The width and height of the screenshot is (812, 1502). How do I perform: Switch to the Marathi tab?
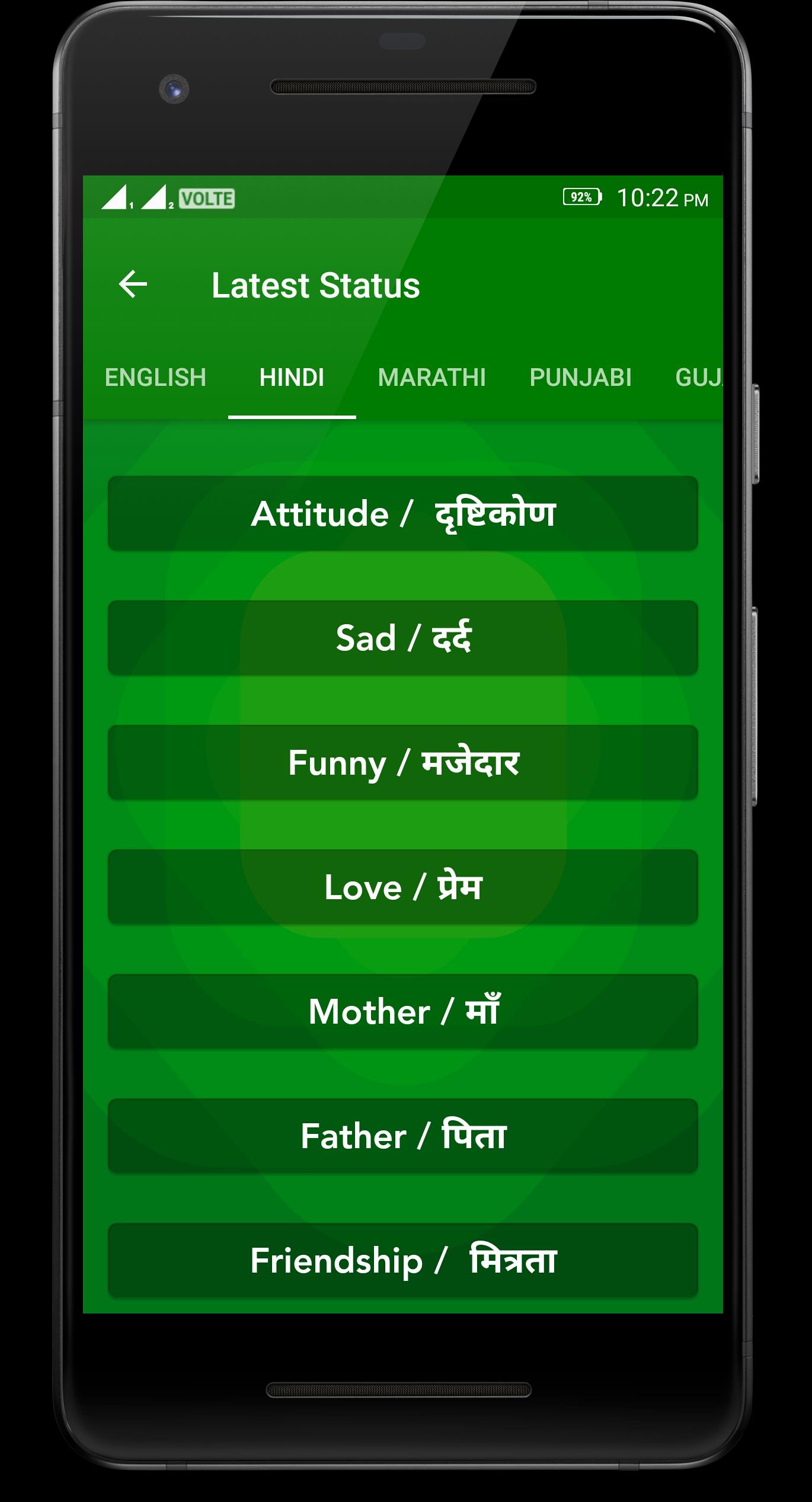point(431,378)
